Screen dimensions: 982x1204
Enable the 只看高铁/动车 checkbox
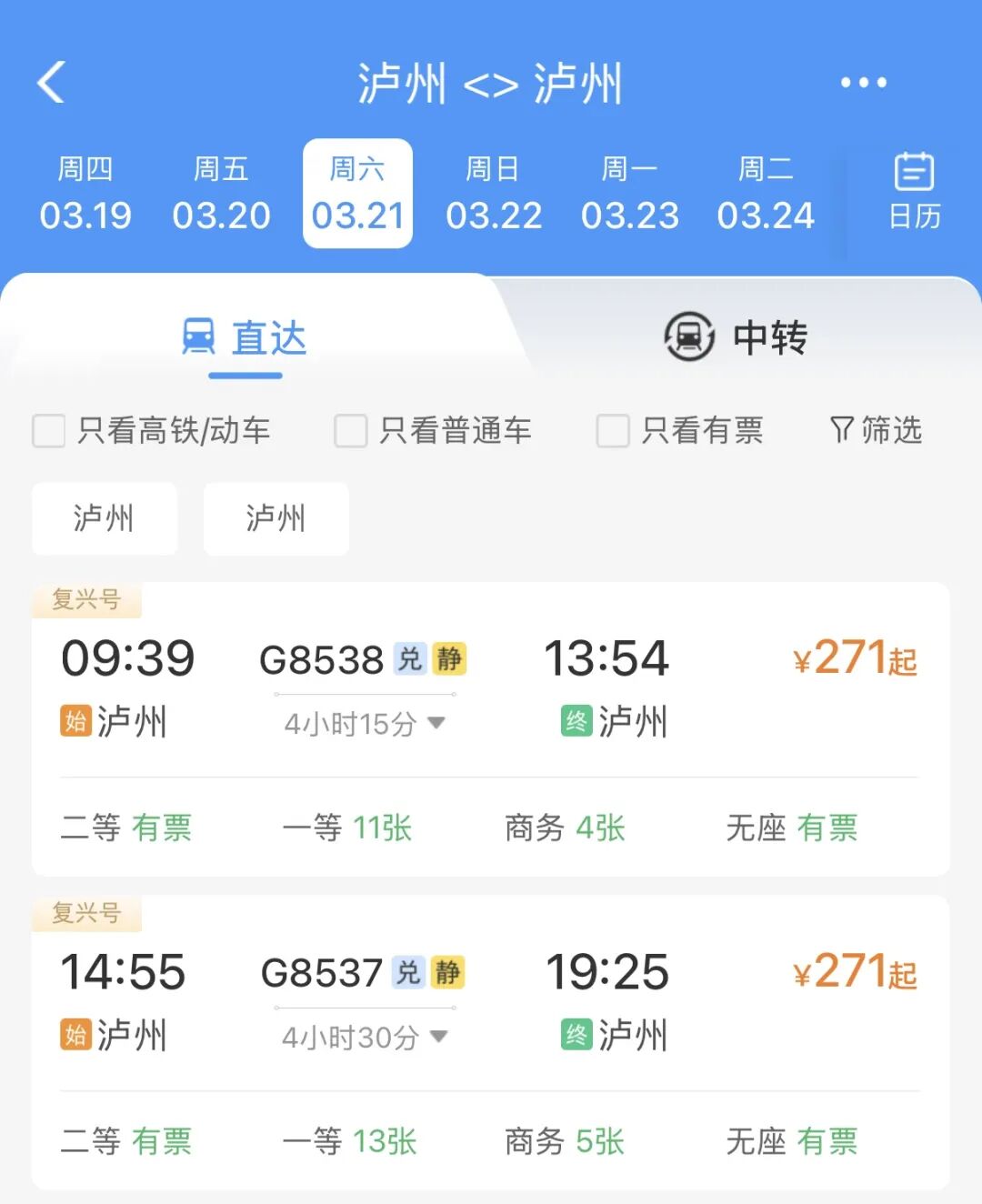(49, 431)
